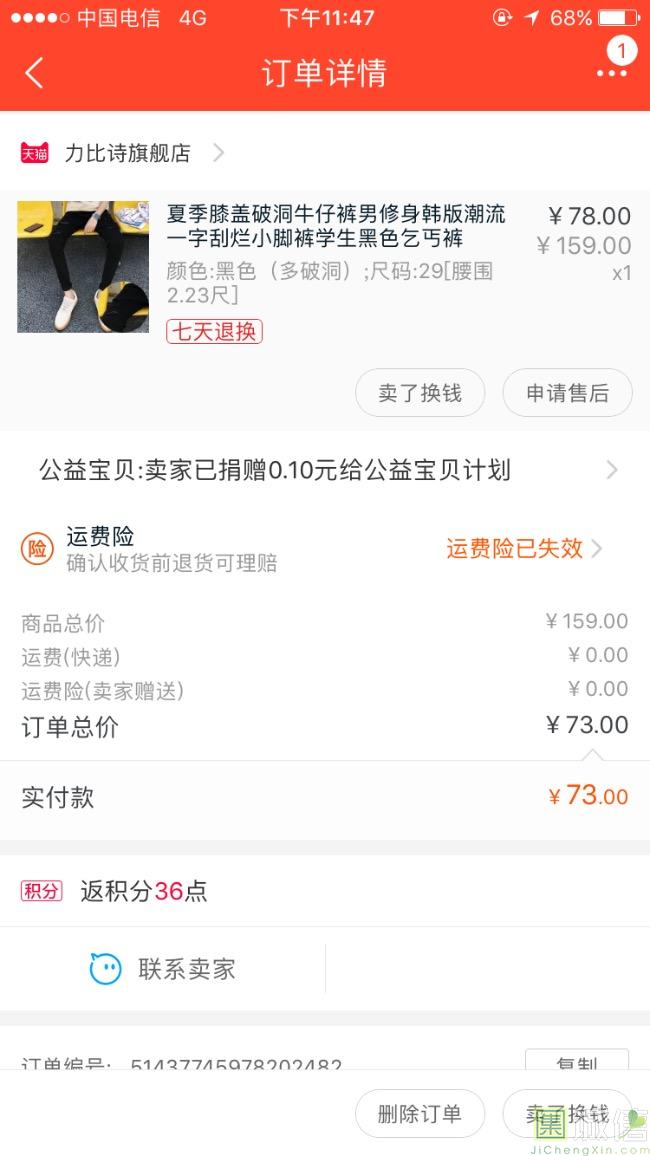Check the 运费险已失效 insurance status

click(x=523, y=548)
